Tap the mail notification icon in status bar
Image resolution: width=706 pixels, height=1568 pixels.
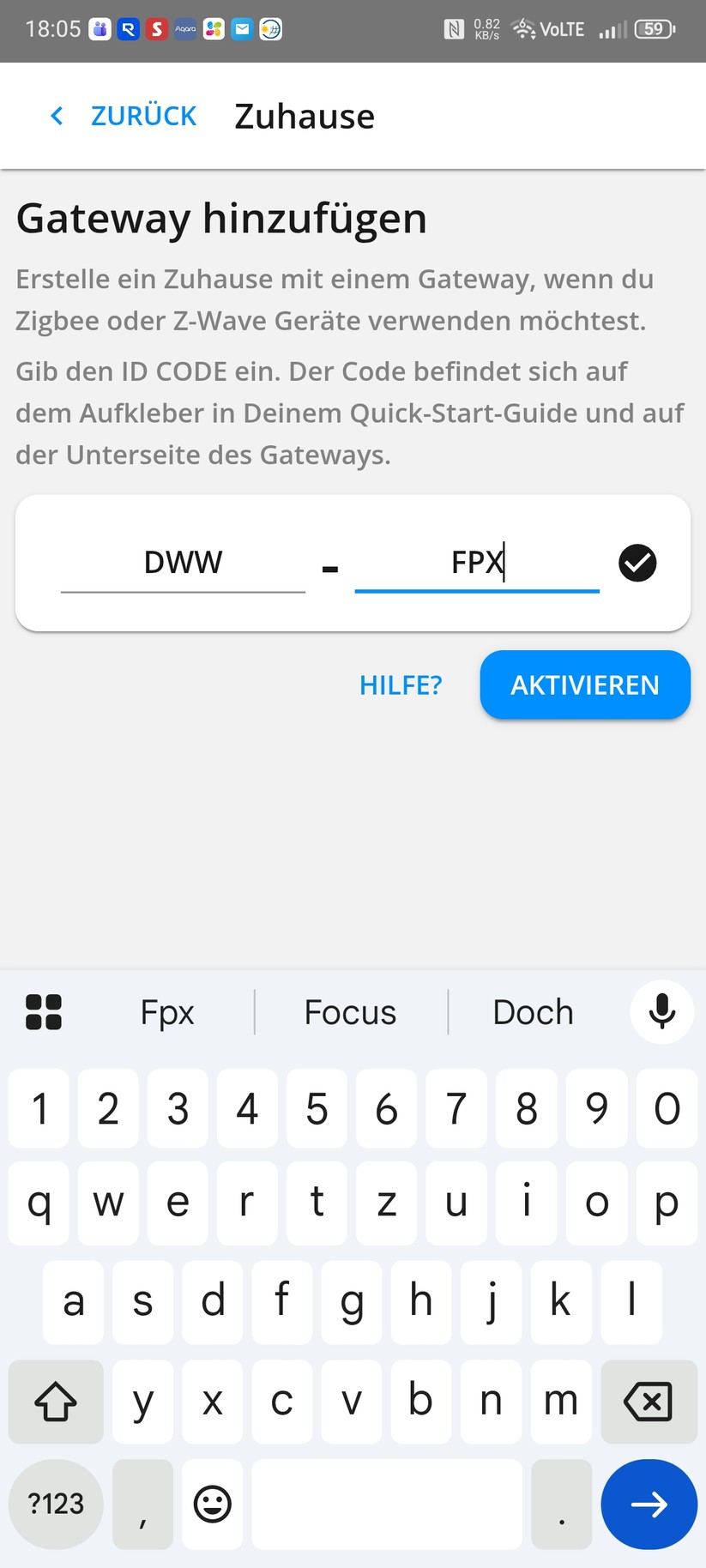(241, 28)
